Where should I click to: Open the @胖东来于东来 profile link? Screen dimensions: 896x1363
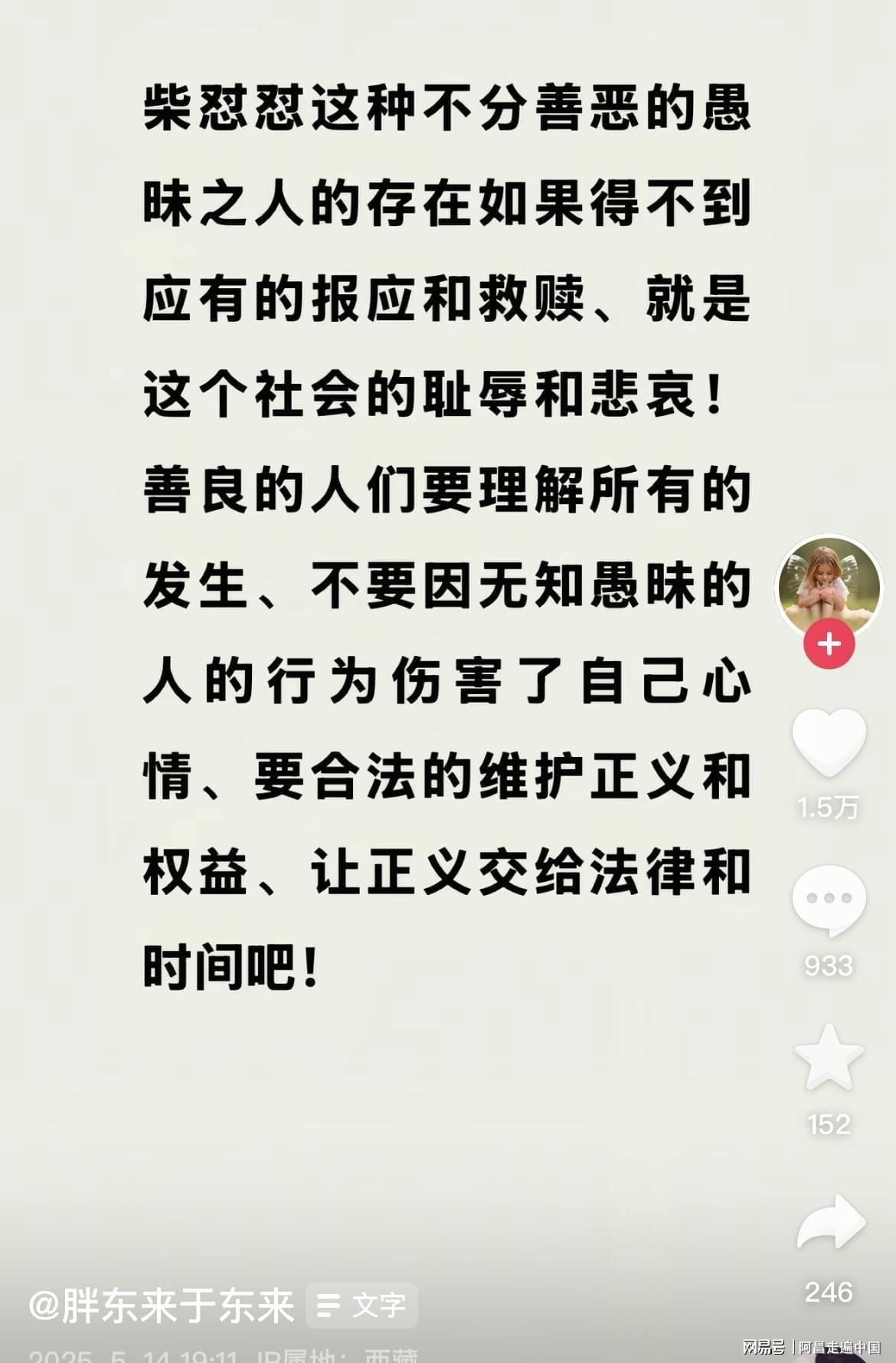[x=162, y=1306]
